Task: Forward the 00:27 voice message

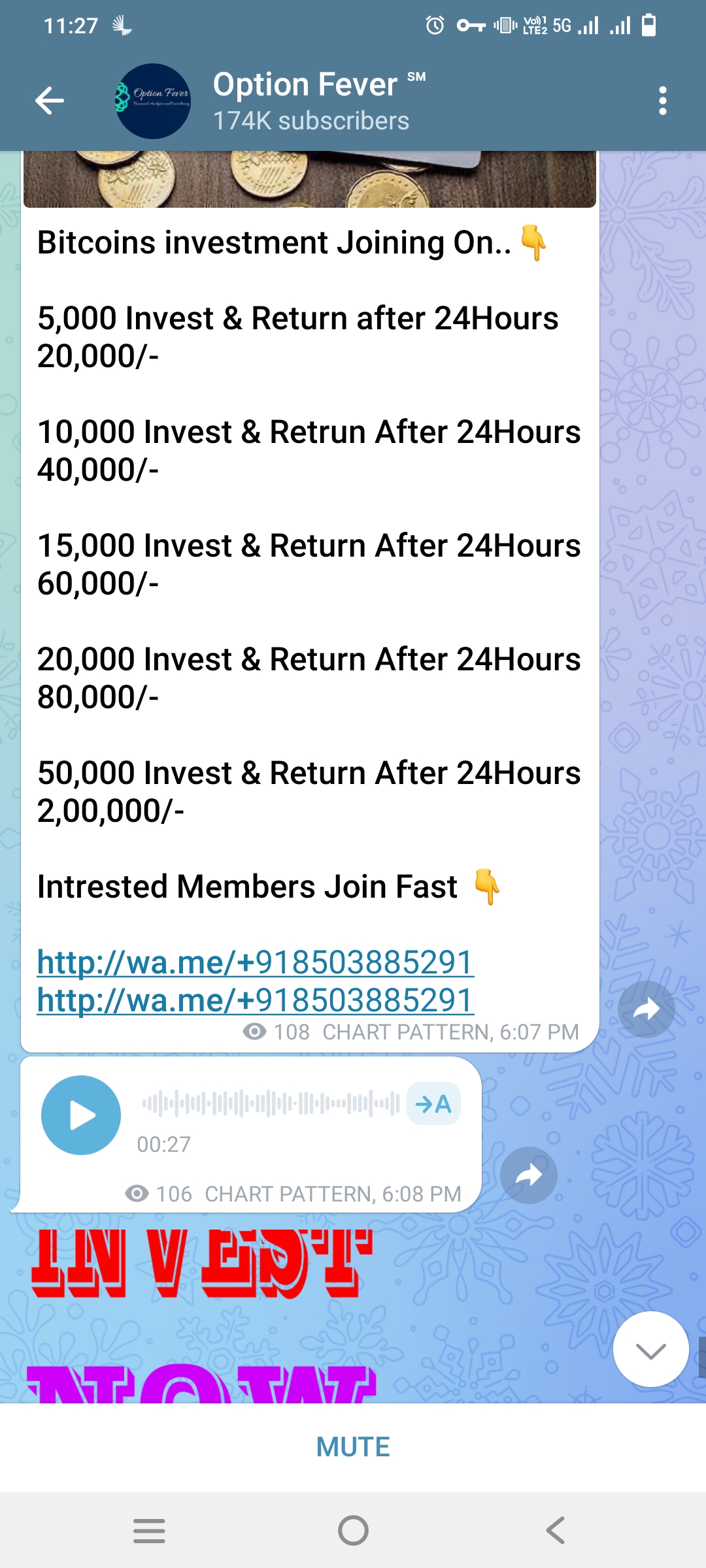Action: [x=528, y=1175]
